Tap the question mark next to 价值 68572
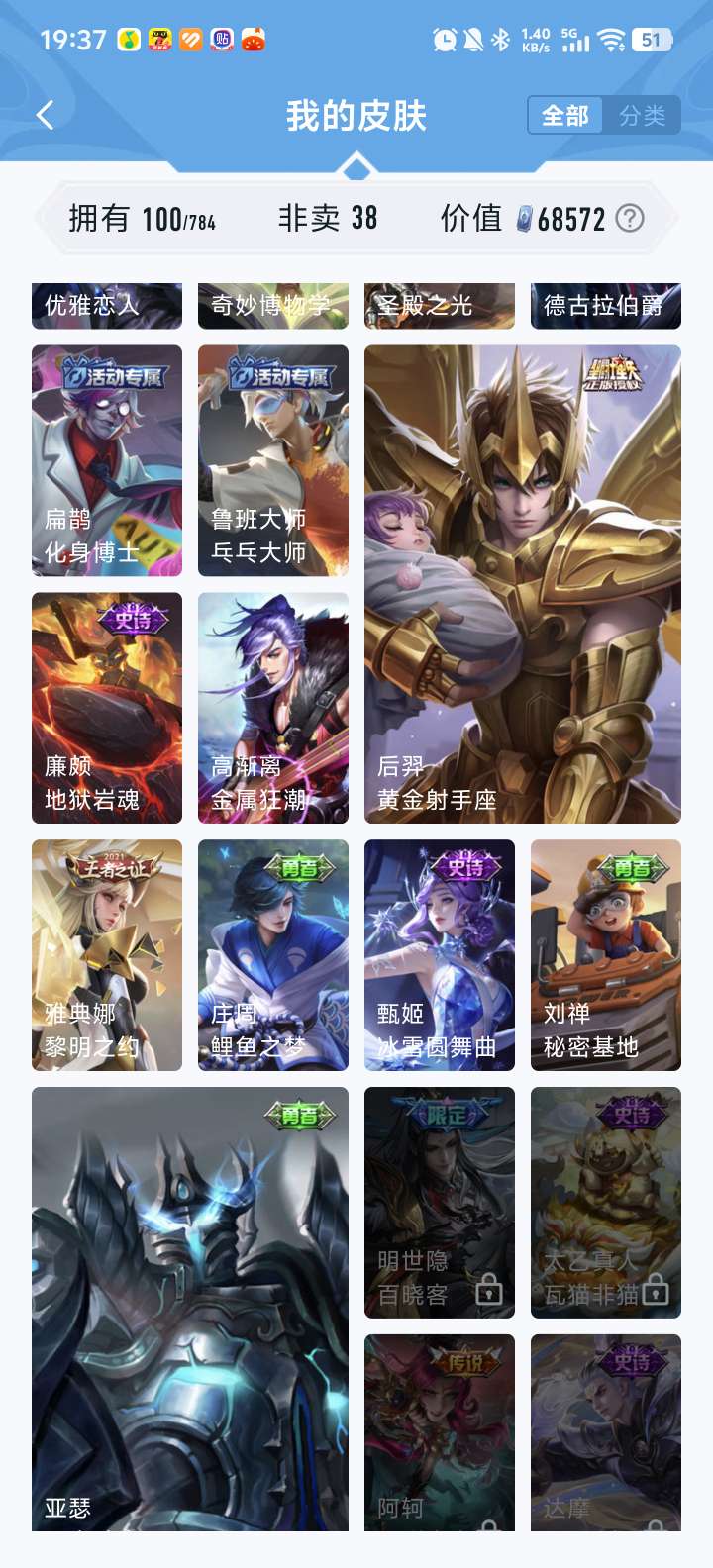Viewport: 713px width, 1568px height. [x=630, y=218]
